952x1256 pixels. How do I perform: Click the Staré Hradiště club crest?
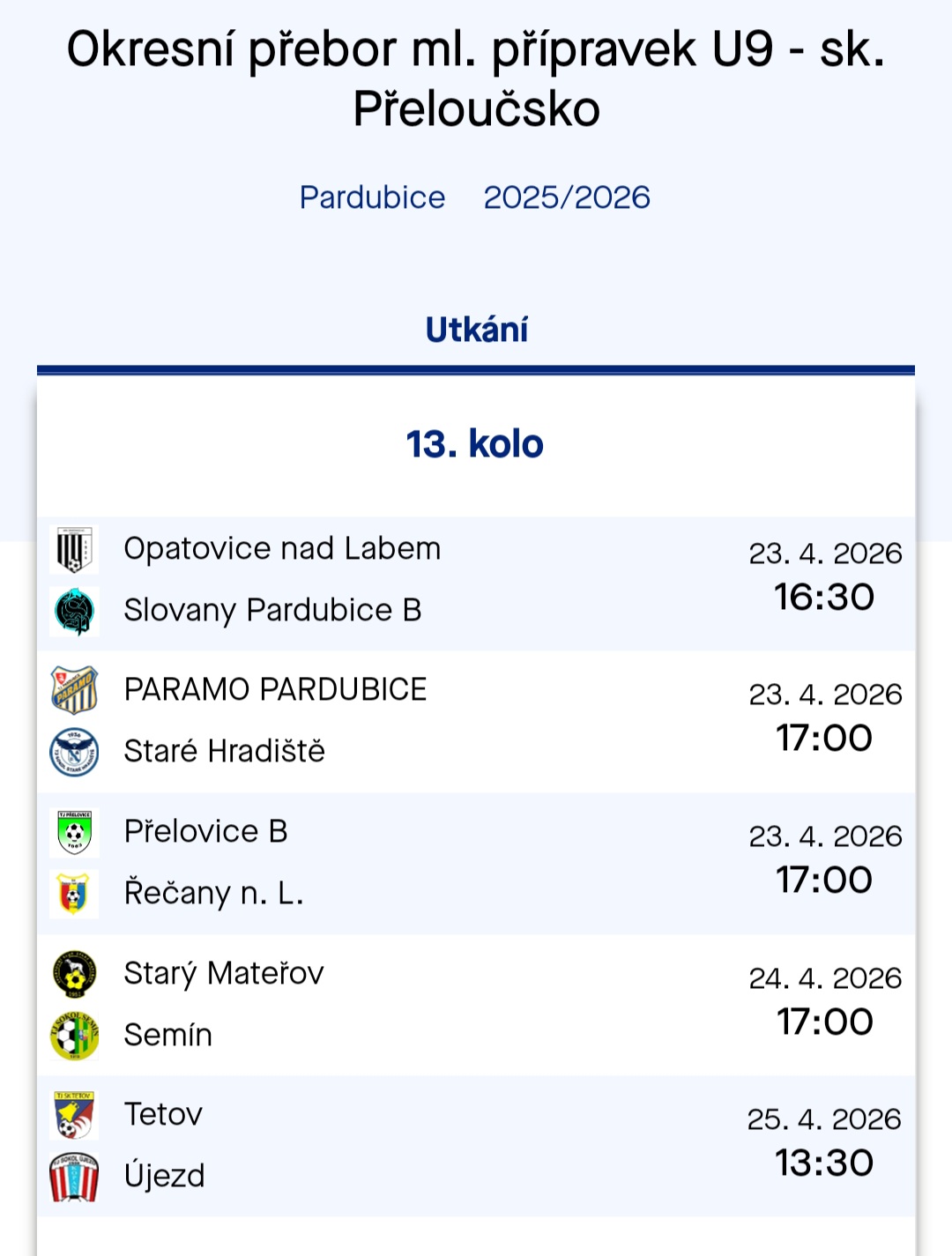click(75, 752)
